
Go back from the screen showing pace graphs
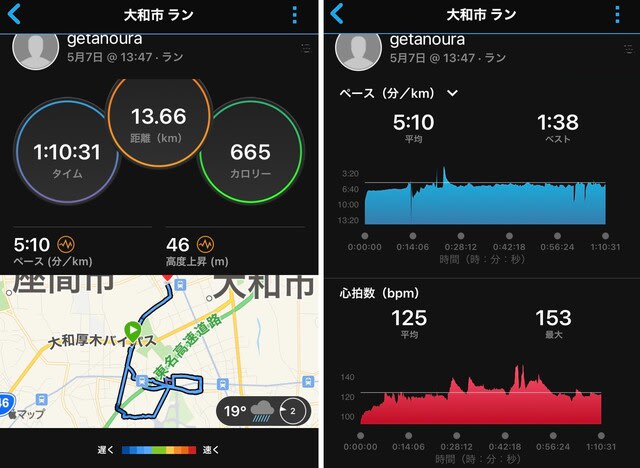click(337, 14)
